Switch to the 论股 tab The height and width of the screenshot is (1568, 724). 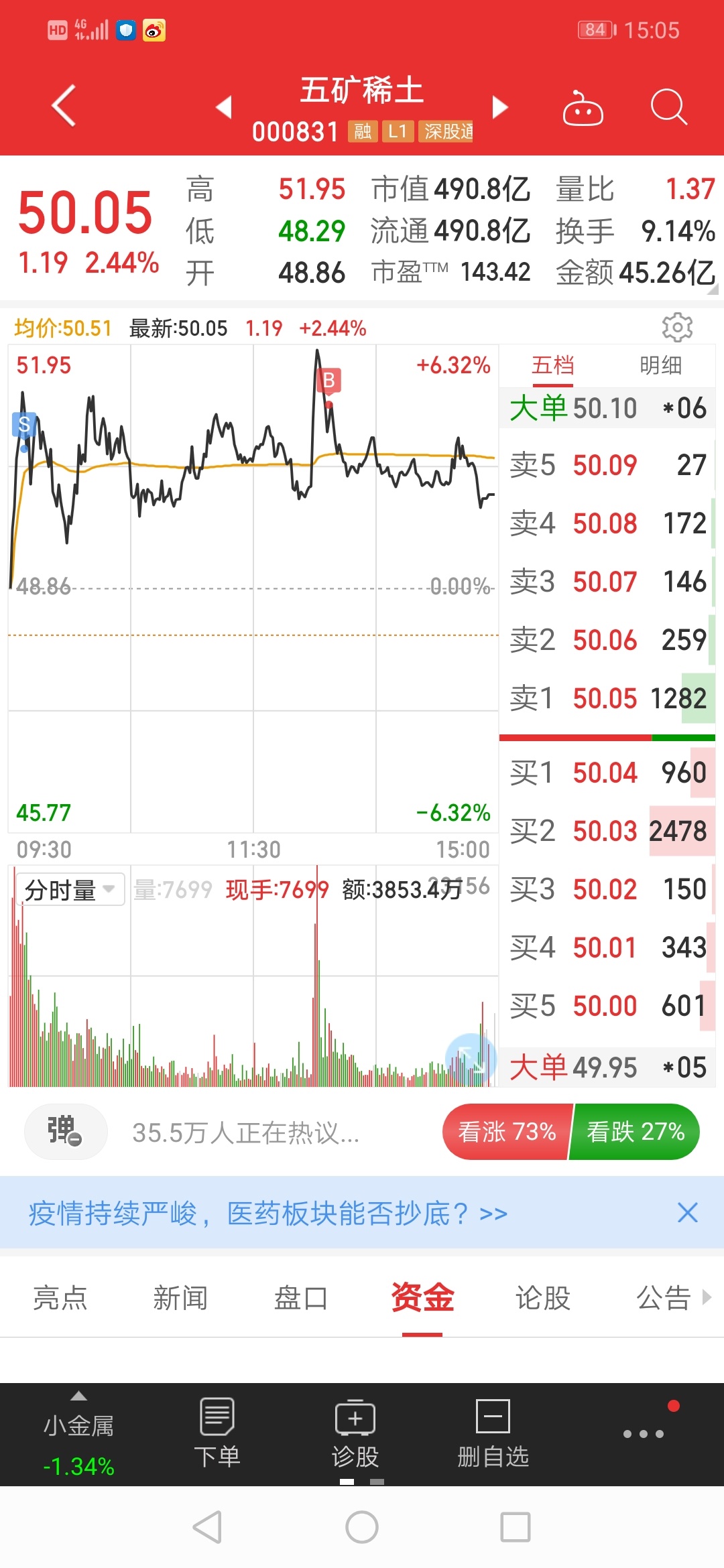coord(542,1298)
